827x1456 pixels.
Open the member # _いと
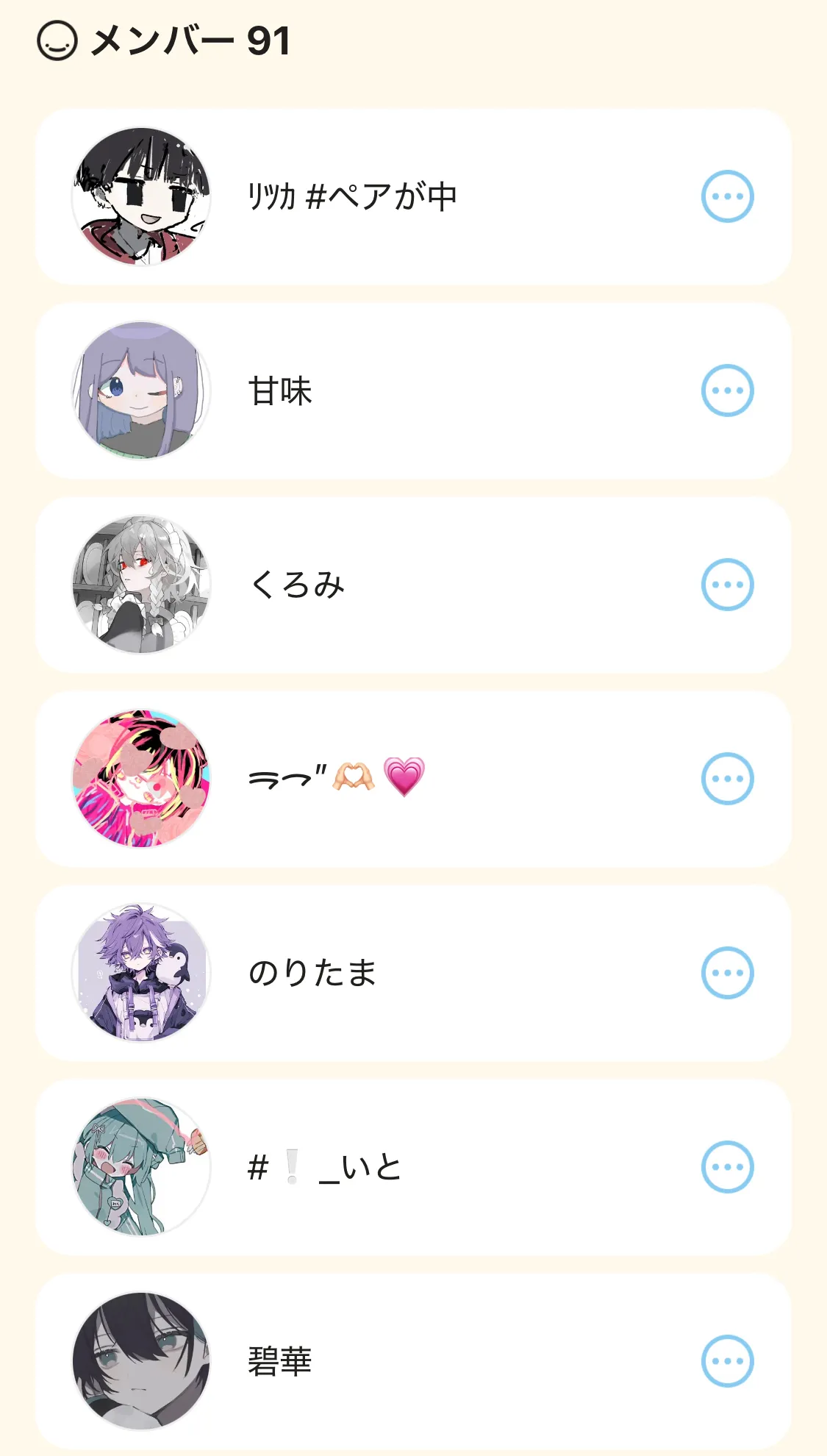pyautogui.click(x=325, y=1168)
